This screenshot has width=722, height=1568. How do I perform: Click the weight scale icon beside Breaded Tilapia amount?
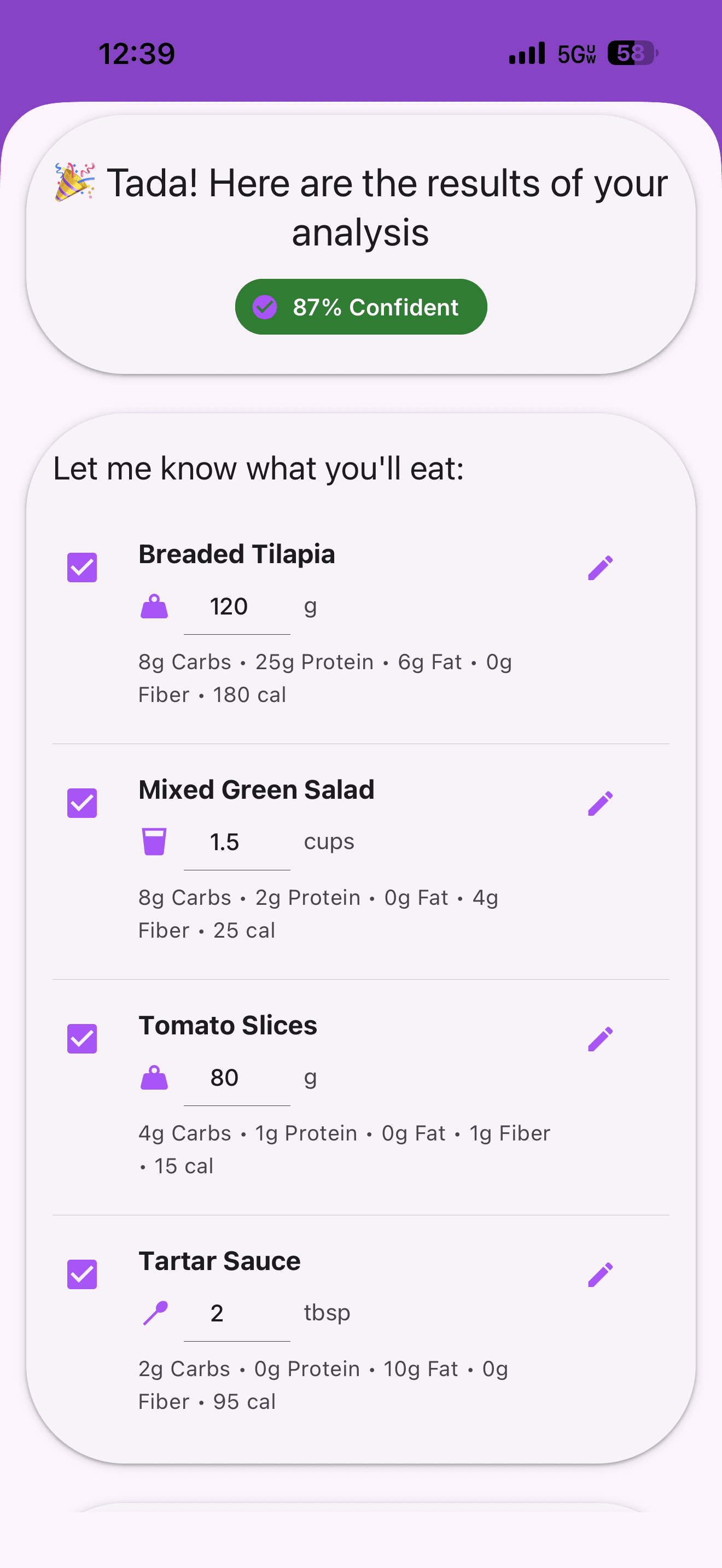155,606
